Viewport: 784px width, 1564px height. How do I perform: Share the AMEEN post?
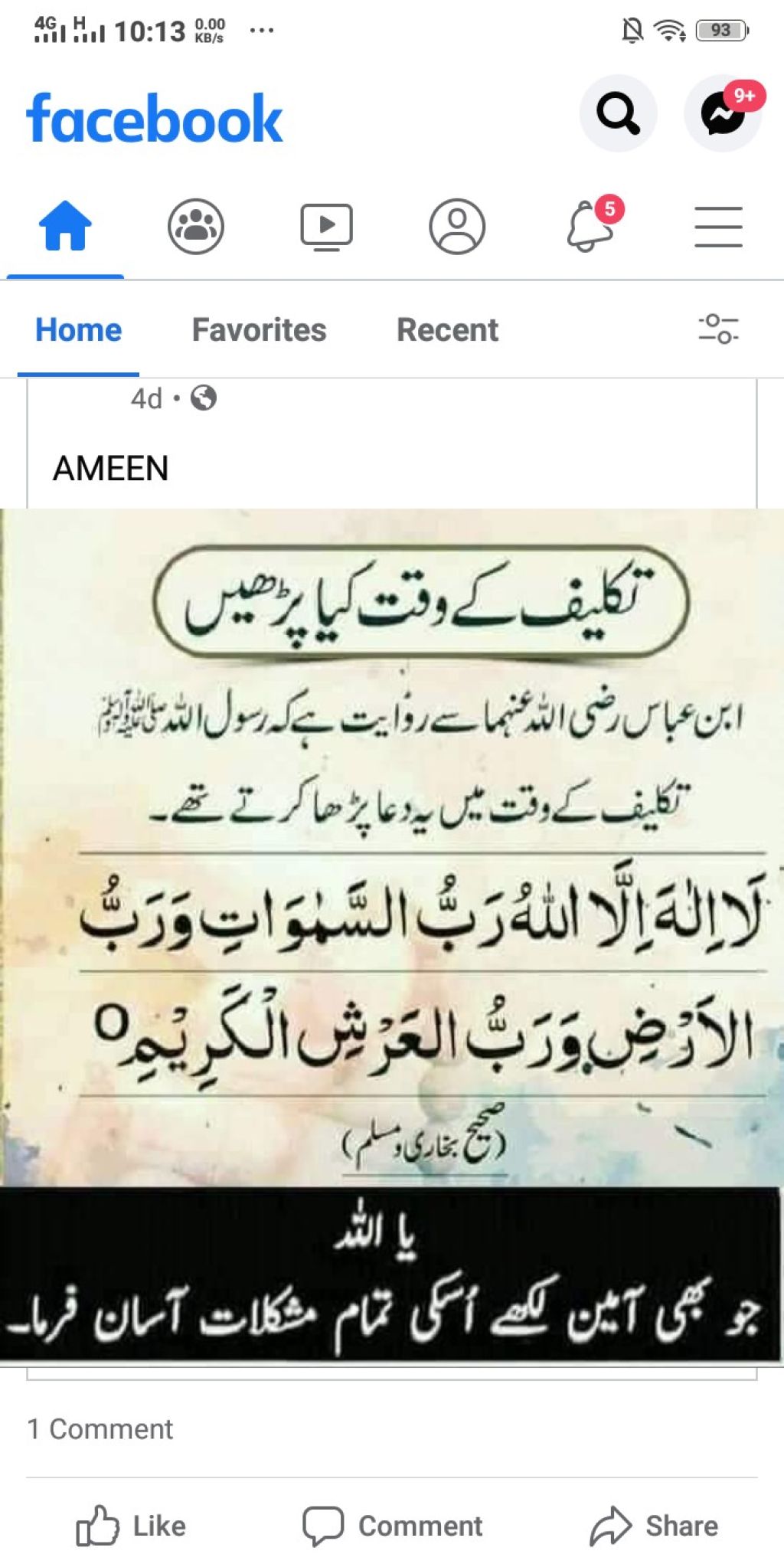point(654,1526)
